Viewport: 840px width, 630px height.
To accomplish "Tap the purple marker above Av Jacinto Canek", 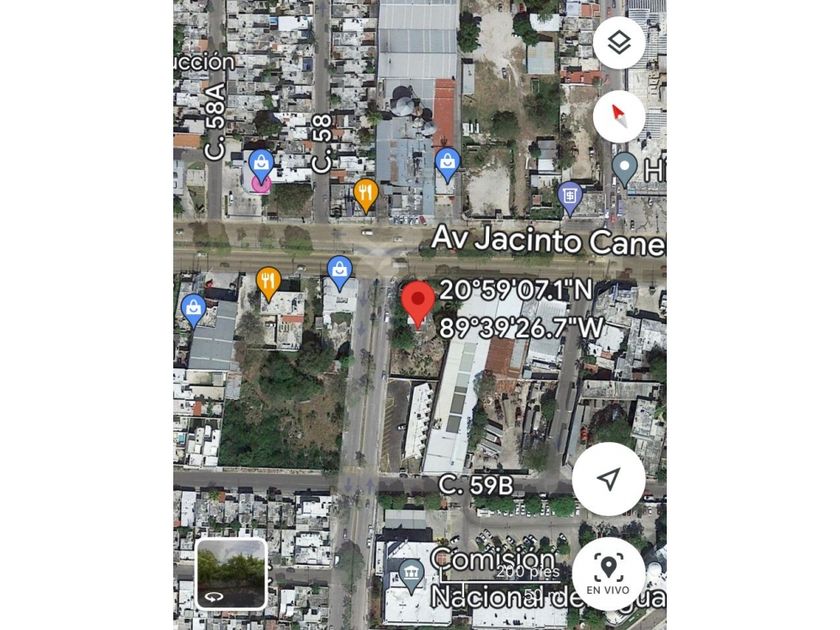I will coord(570,196).
